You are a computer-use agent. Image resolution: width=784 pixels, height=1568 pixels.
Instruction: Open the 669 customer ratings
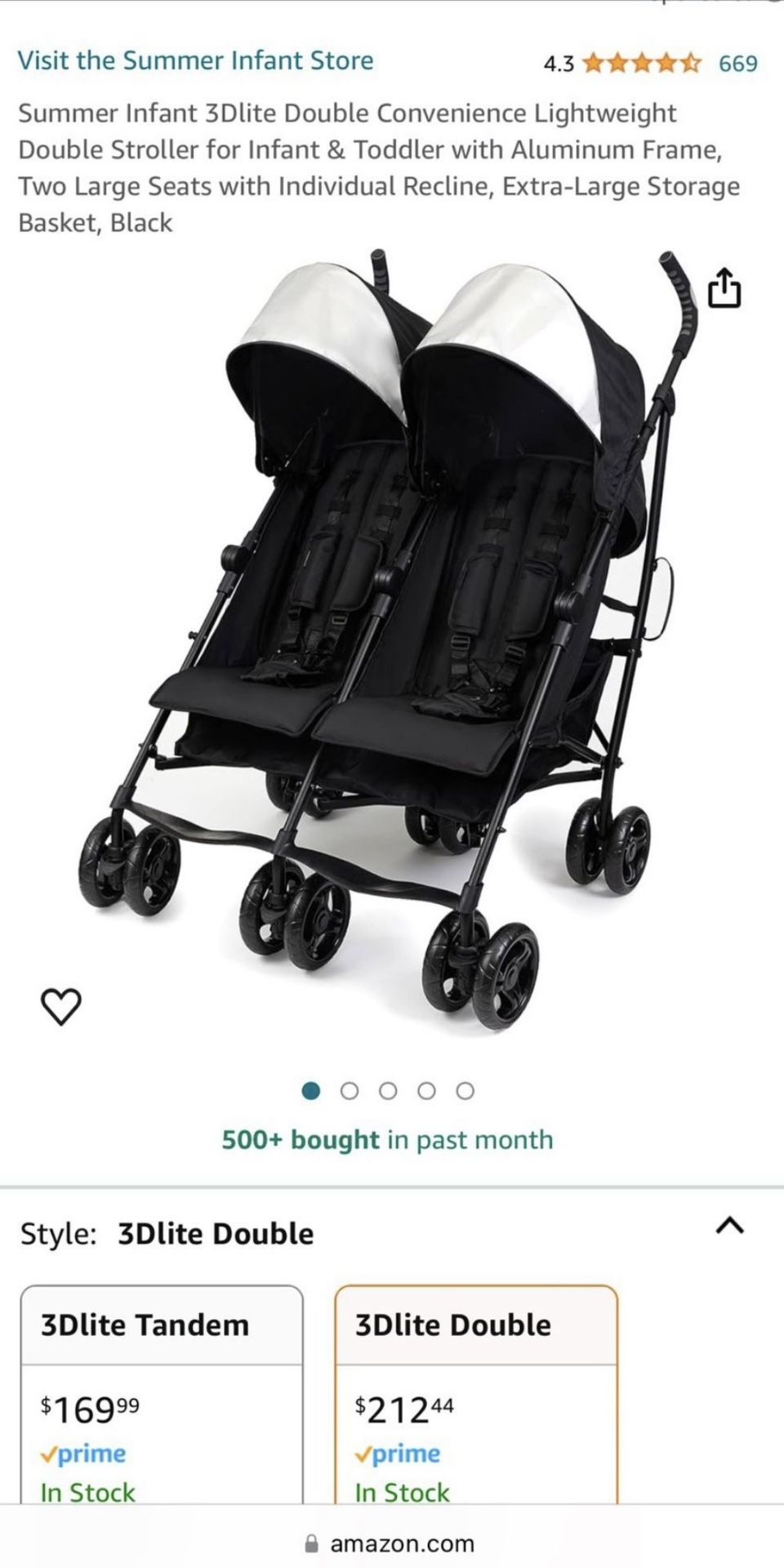coord(737,63)
